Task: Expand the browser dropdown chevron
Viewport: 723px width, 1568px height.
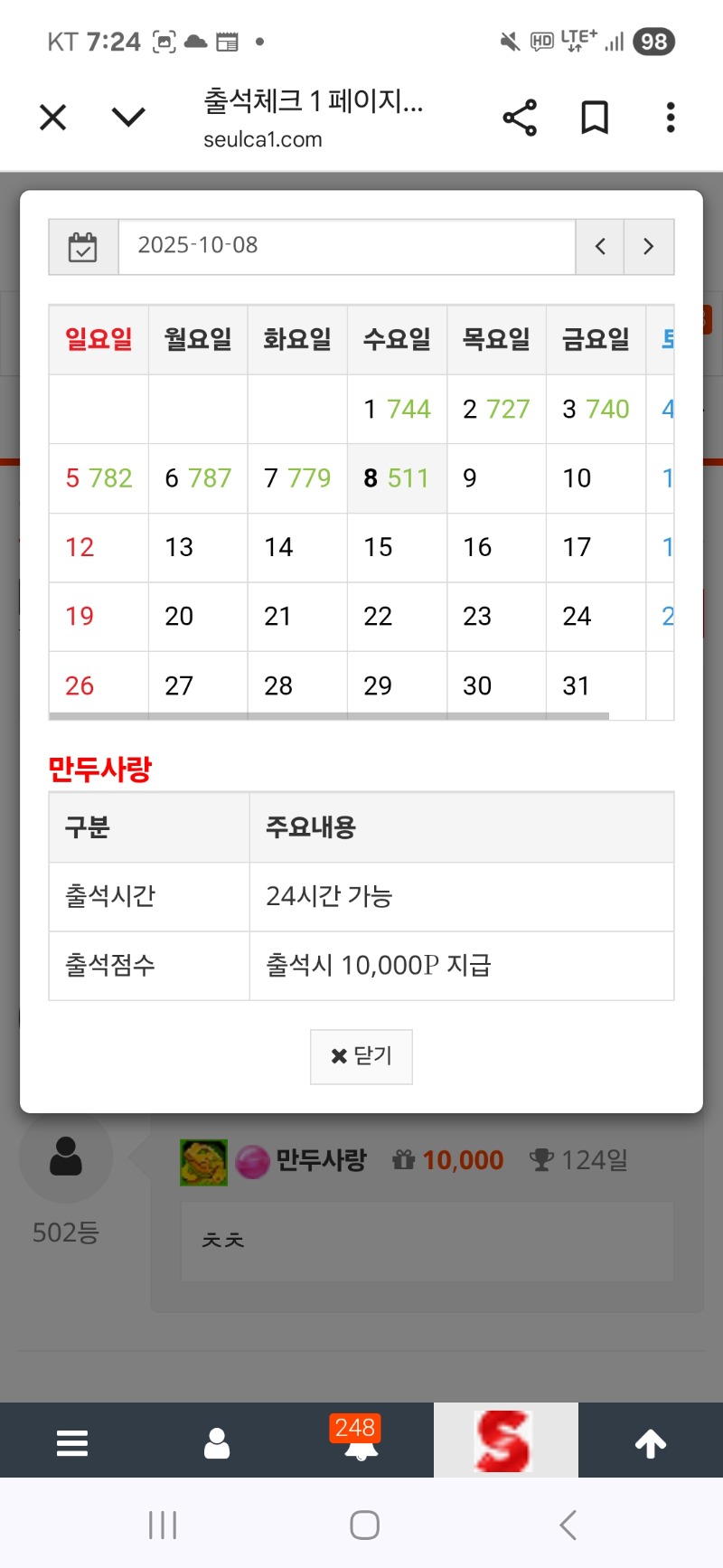Action: 128,118
